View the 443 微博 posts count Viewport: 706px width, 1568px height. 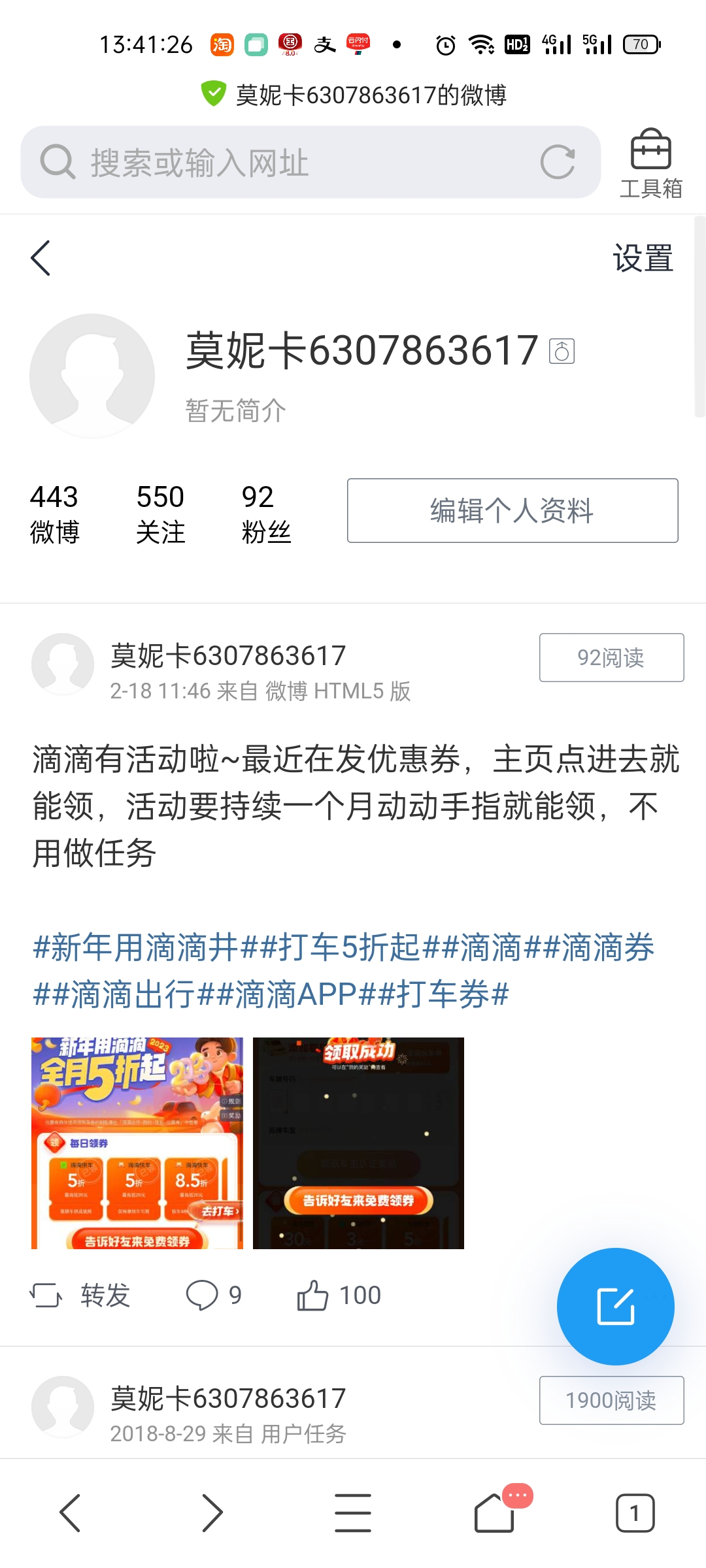click(54, 514)
